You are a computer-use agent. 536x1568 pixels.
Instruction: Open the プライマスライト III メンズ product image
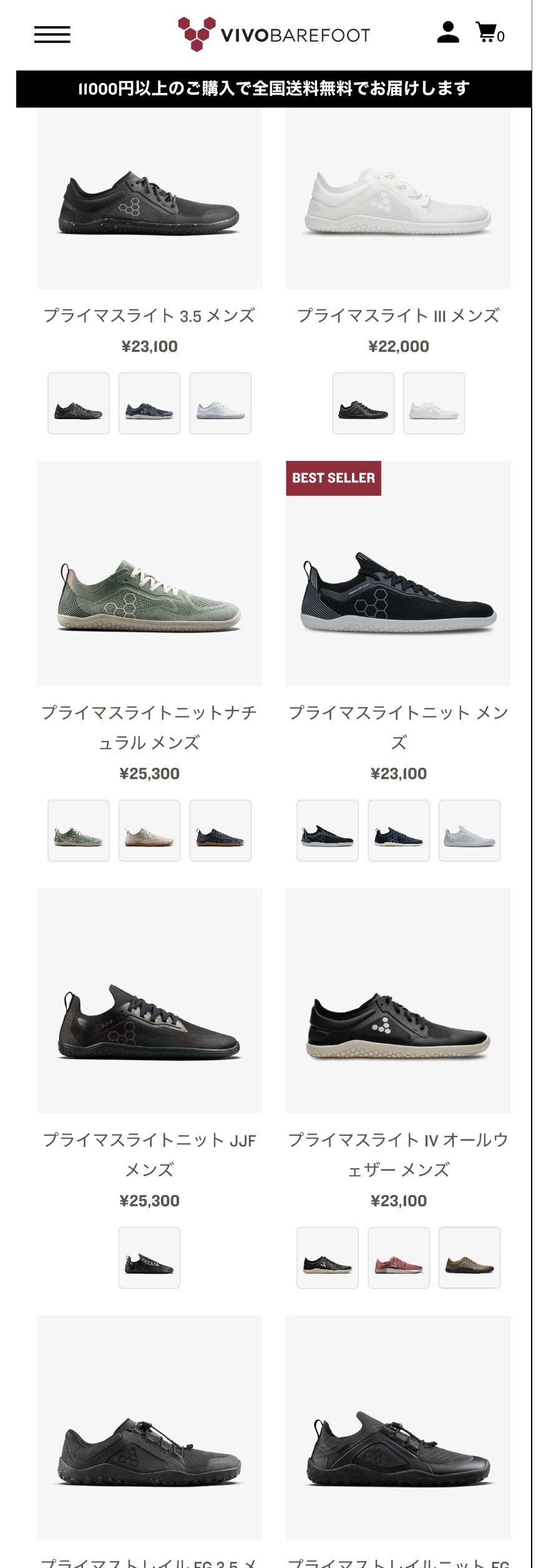[x=398, y=200]
